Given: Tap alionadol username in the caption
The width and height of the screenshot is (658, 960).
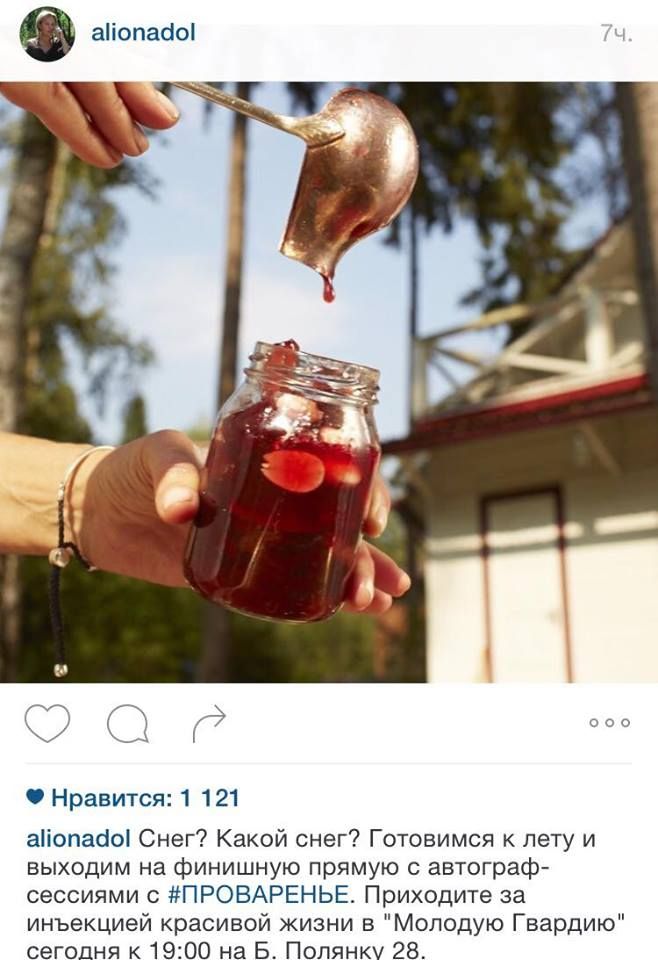Looking at the screenshot, I should coord(78,839).
